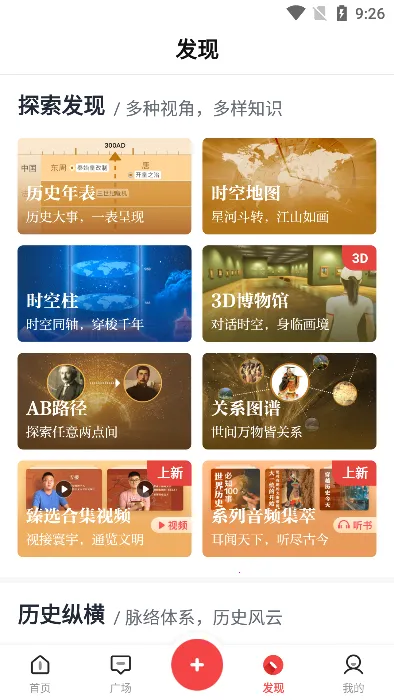Go to the 我的 tab
The width and height of the screenshot is (394, 700).
pos(353,673)
